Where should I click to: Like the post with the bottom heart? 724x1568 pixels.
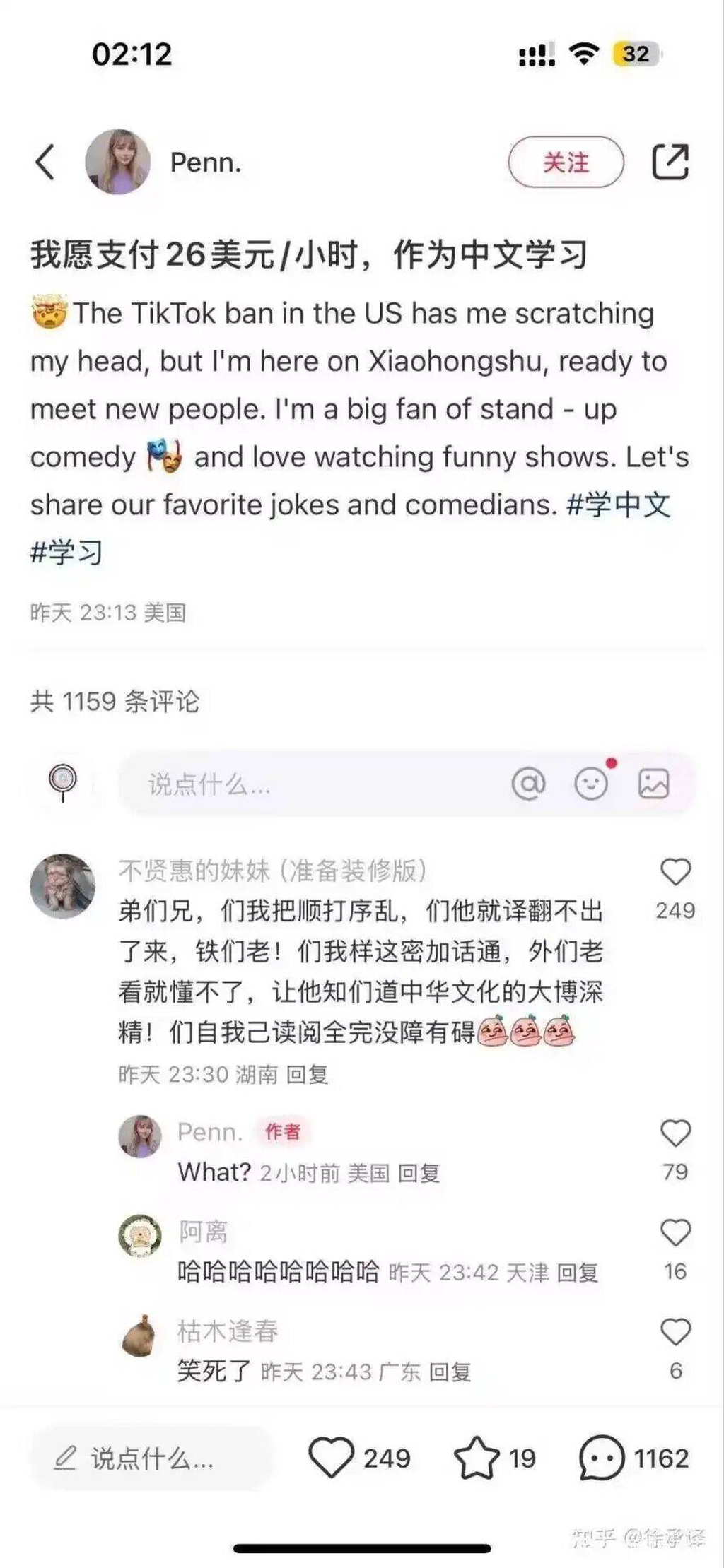pos(331,1458)
